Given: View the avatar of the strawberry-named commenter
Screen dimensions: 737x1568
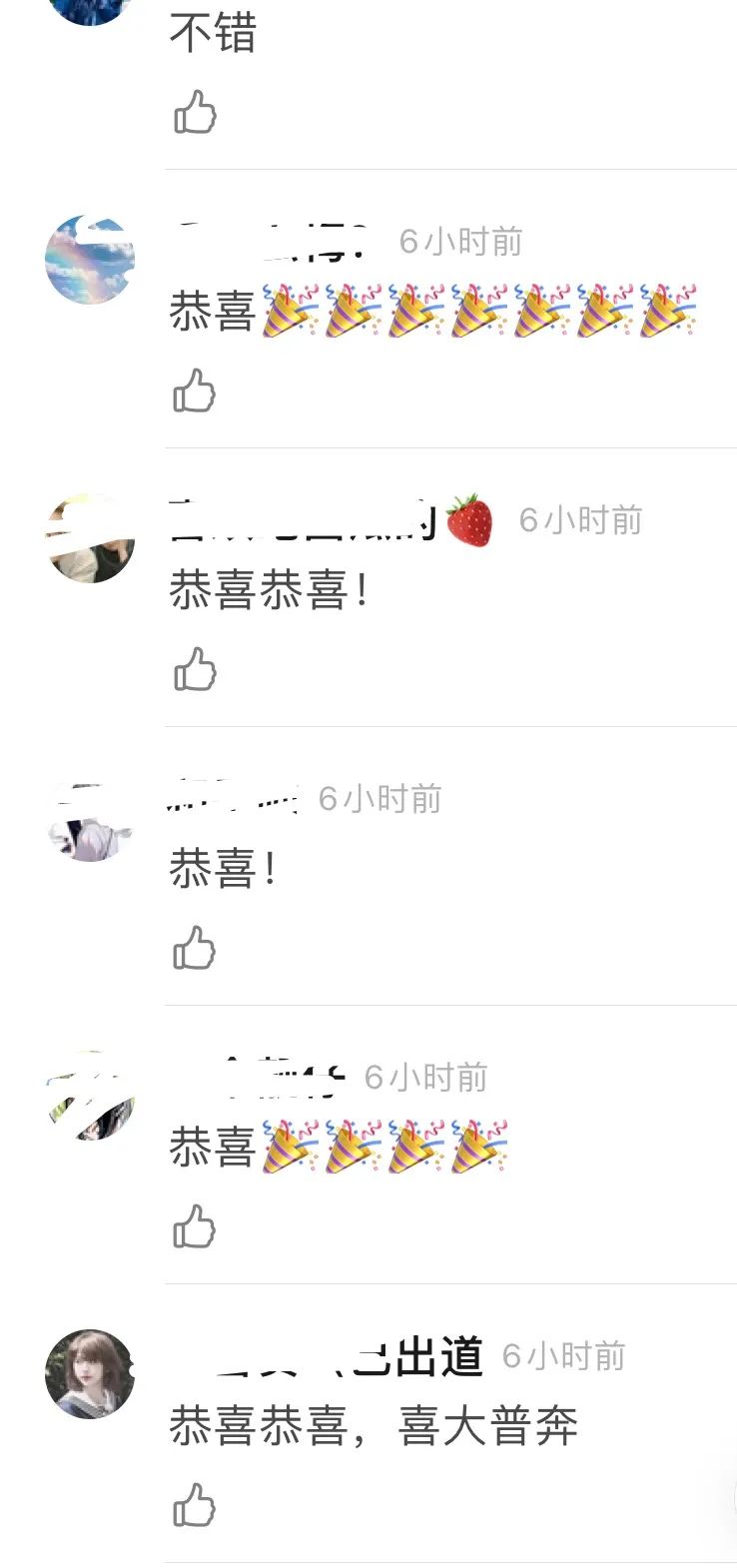Looking at the screenshot, I should tap(90, 538).
